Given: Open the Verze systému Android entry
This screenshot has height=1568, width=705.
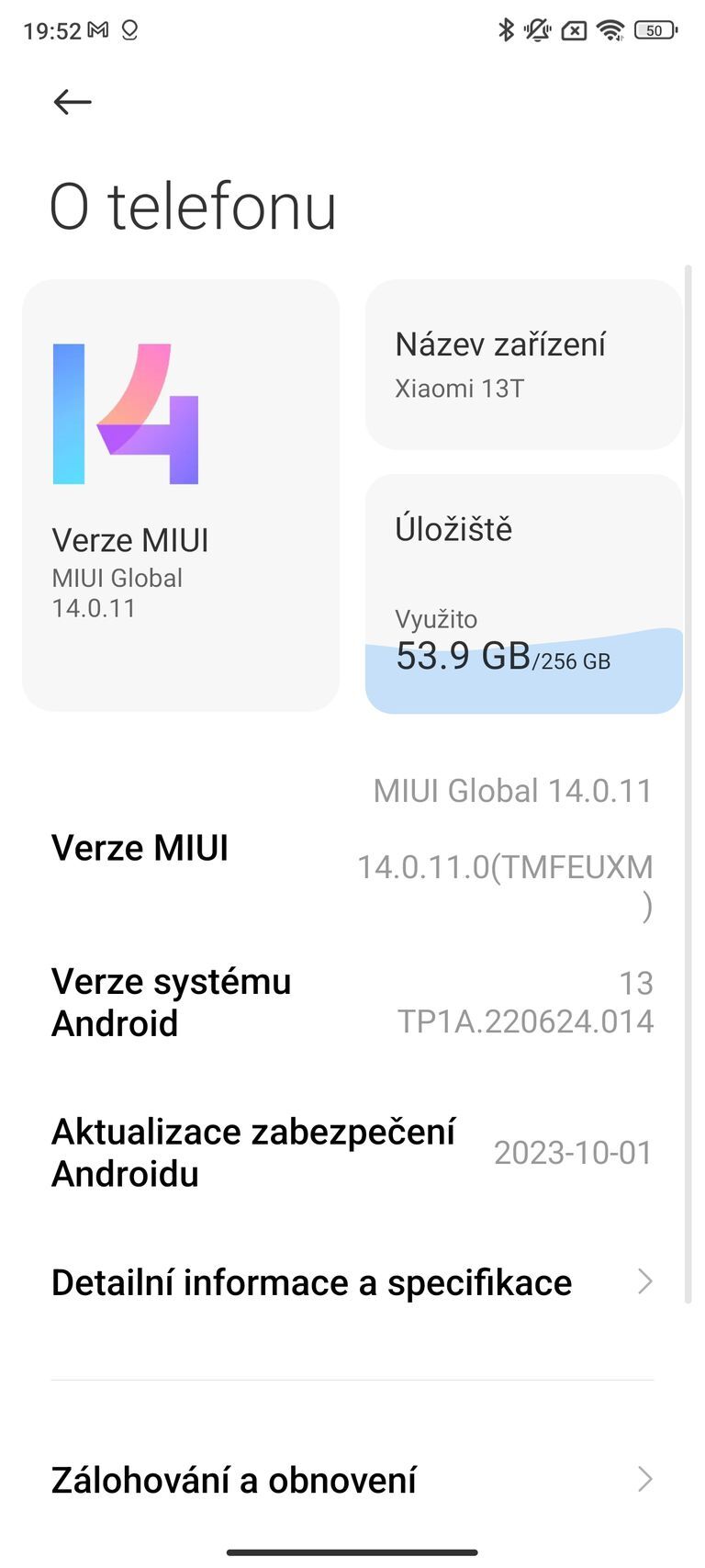Looking at the screenshot, I should [x=349, y=1001].
